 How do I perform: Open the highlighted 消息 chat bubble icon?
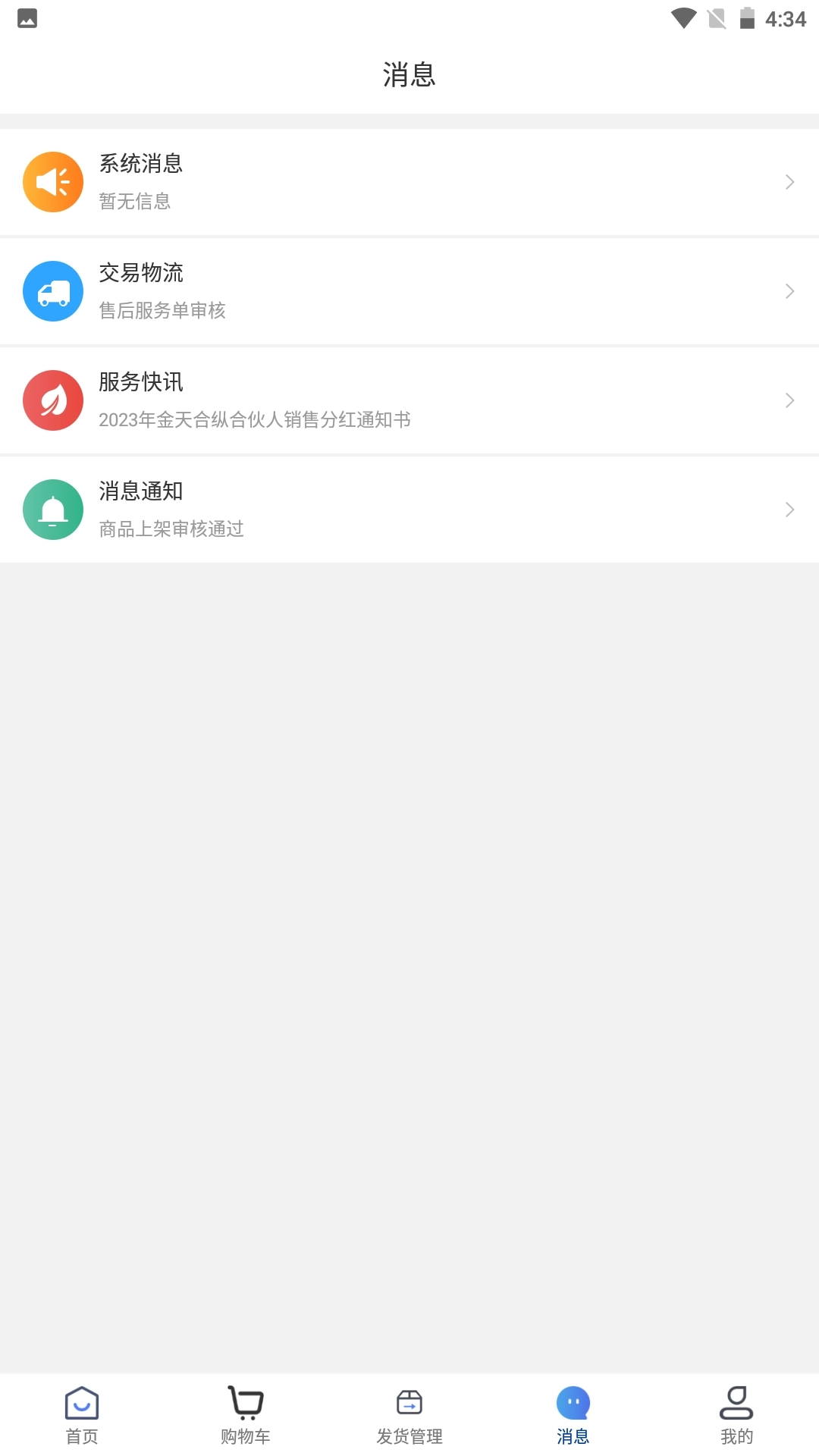573,1404
